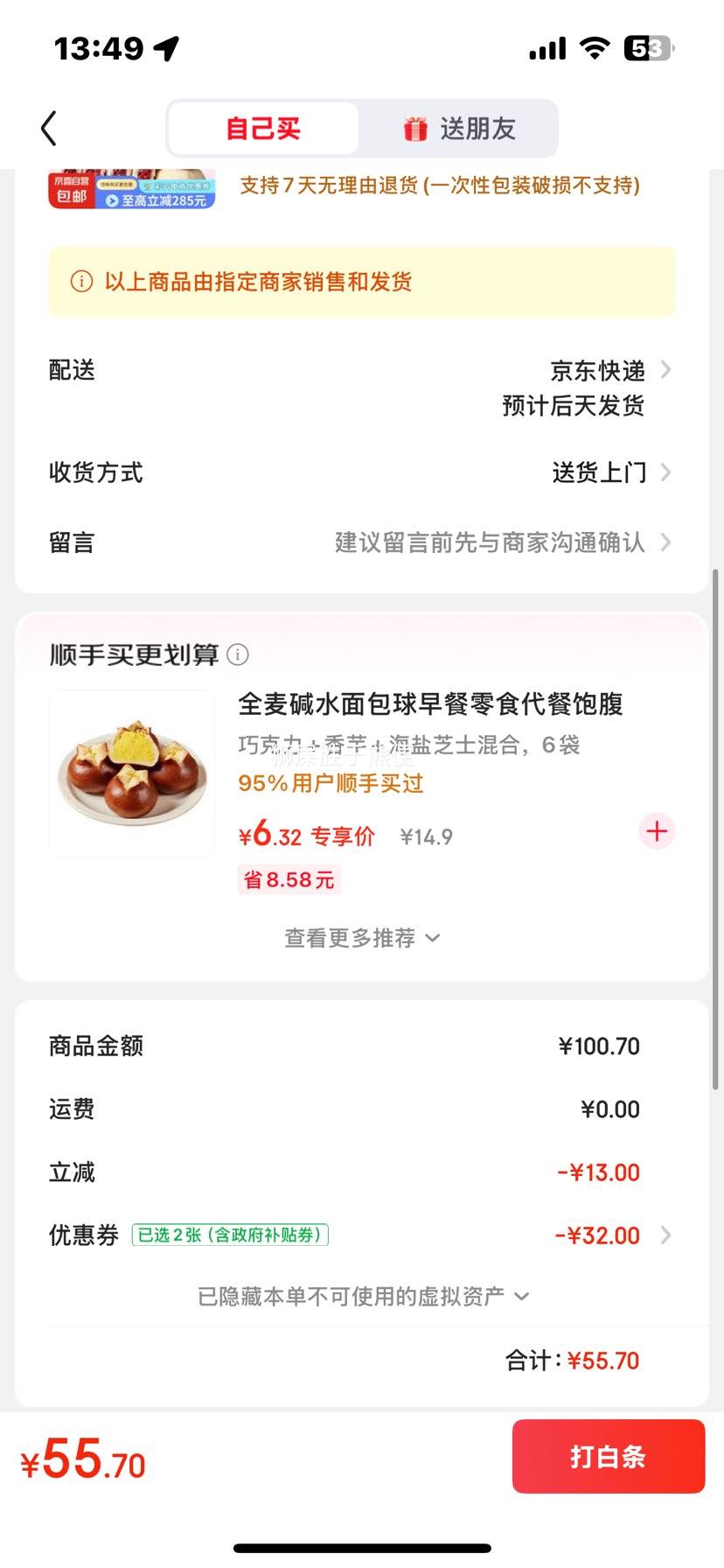Image resolution: width=724 pixels, height=1568 pixels.
Task: Click the back arrow at top left
Action: point(48,128)
